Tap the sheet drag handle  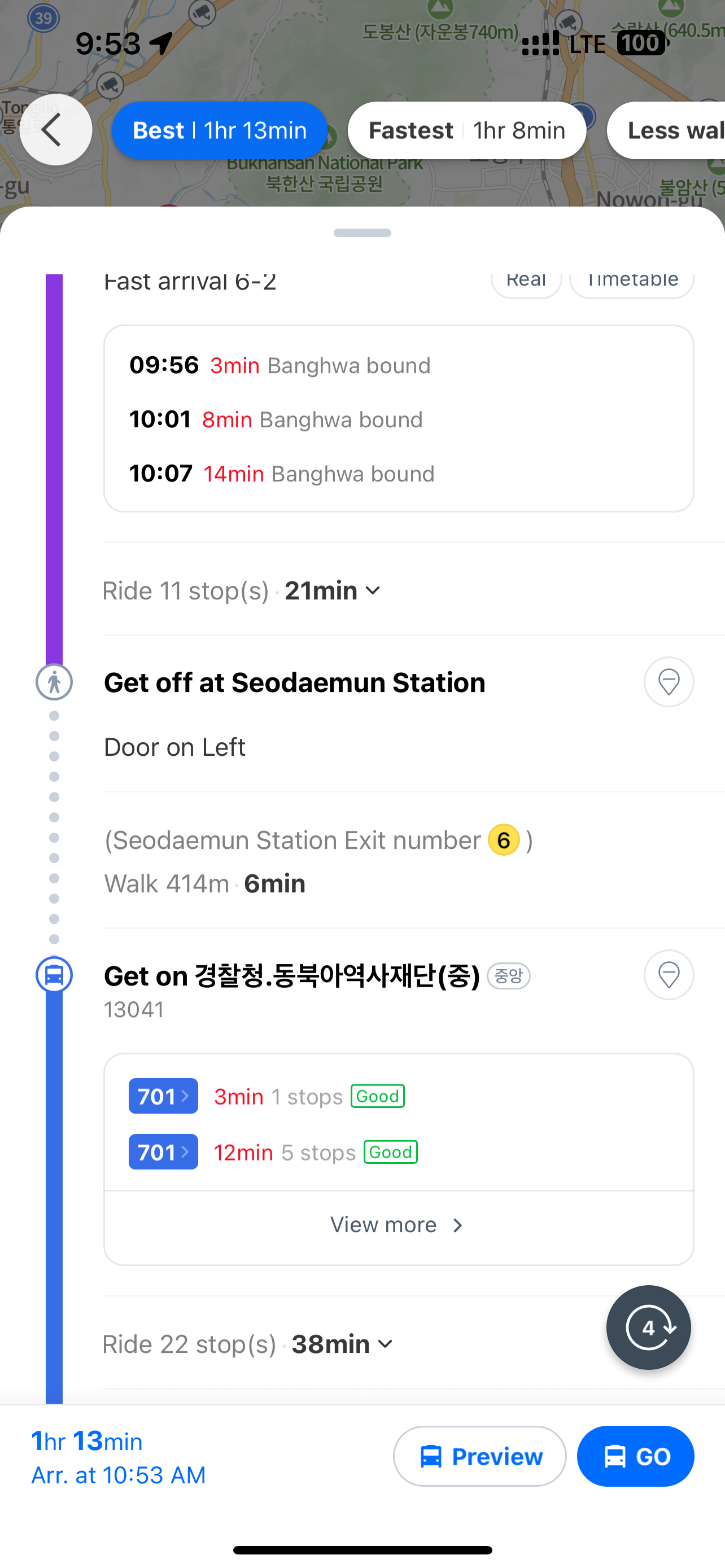tap(362, 233)
